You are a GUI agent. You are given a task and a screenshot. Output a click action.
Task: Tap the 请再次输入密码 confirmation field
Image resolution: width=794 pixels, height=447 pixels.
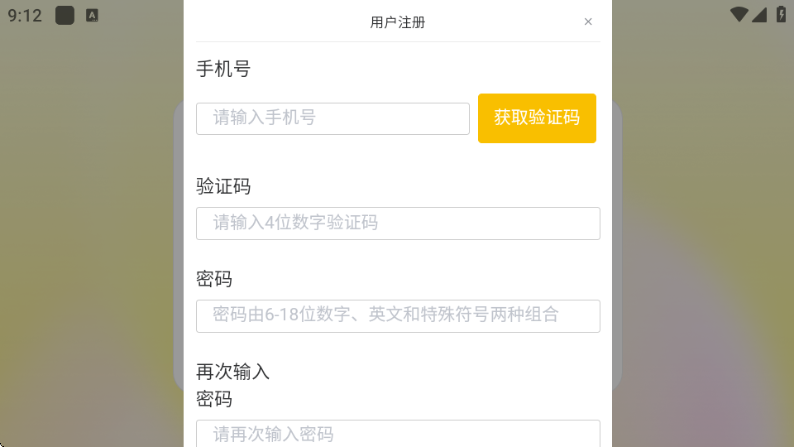[398, 434]
